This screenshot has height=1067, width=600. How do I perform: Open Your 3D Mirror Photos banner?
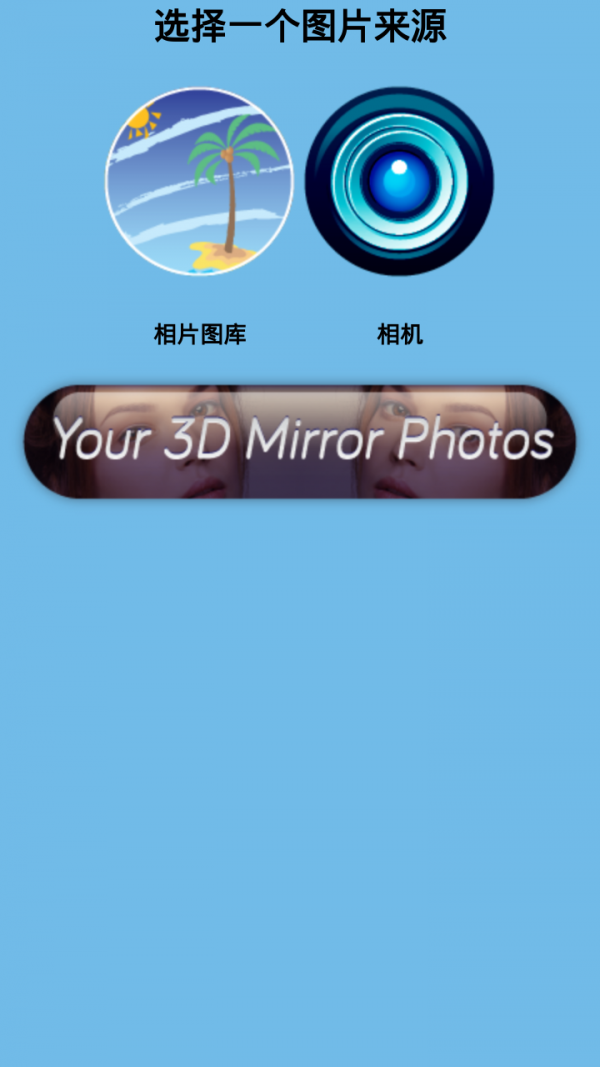pos(300,441)
